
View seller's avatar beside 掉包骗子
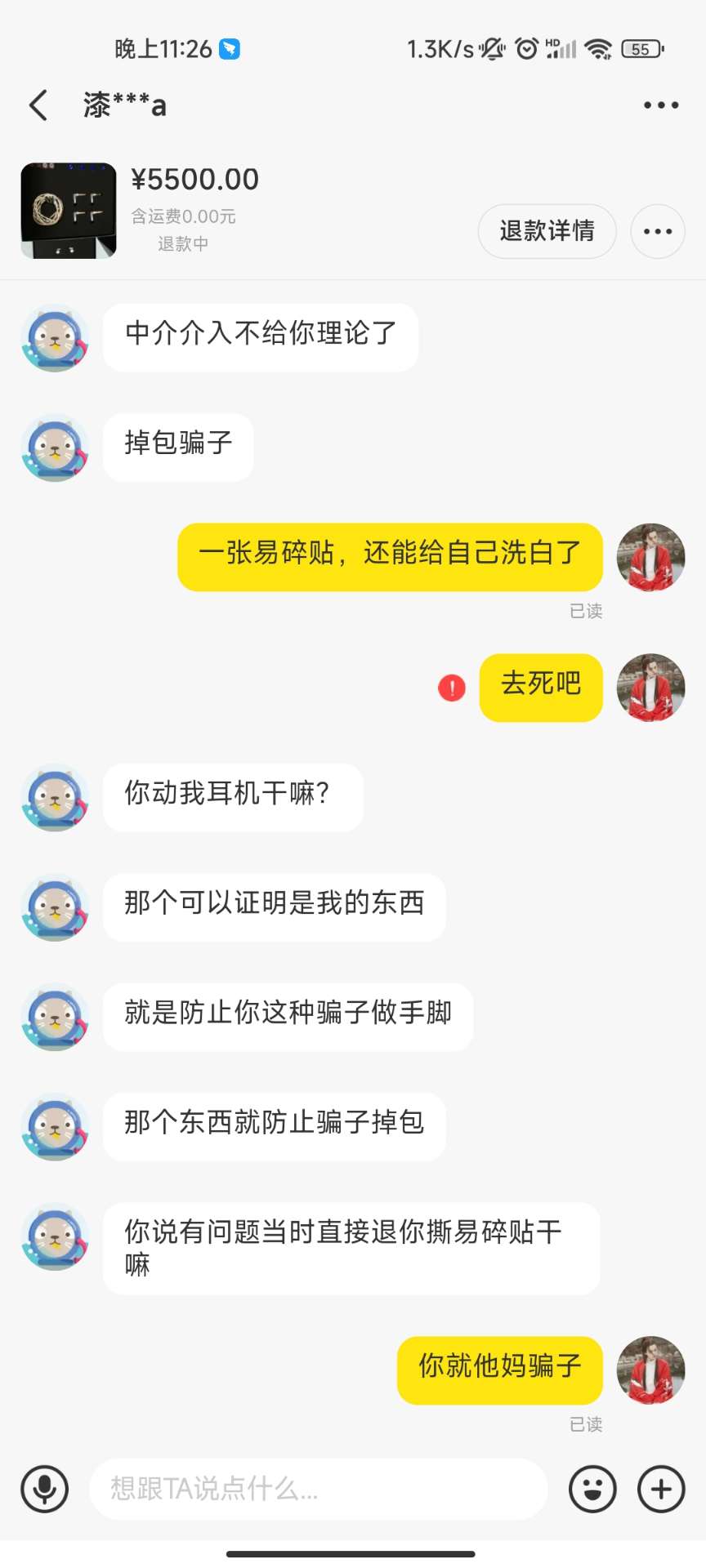point(55,448)
